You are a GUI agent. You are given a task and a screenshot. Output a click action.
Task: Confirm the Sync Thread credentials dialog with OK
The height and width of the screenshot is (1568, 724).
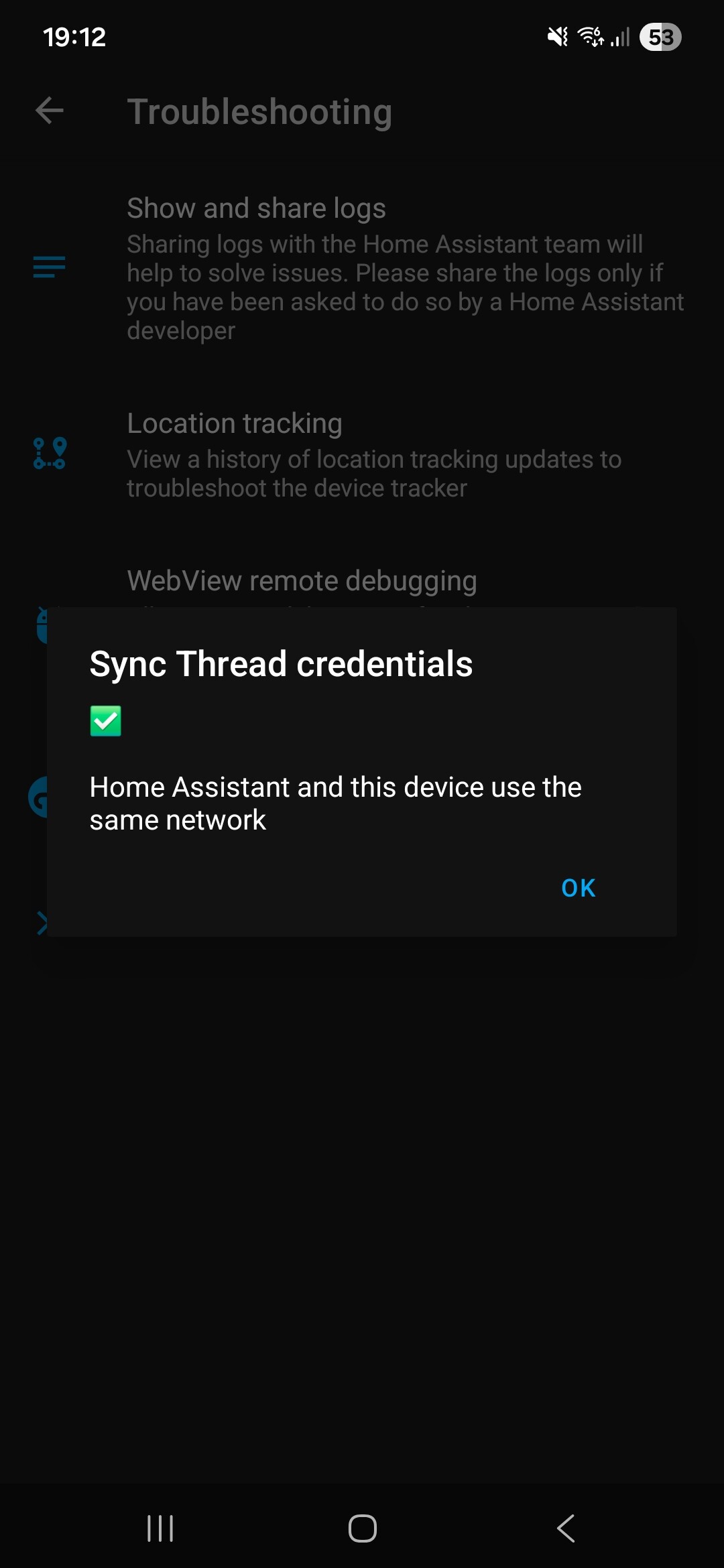pyautogui.click(x=578, y=888)
